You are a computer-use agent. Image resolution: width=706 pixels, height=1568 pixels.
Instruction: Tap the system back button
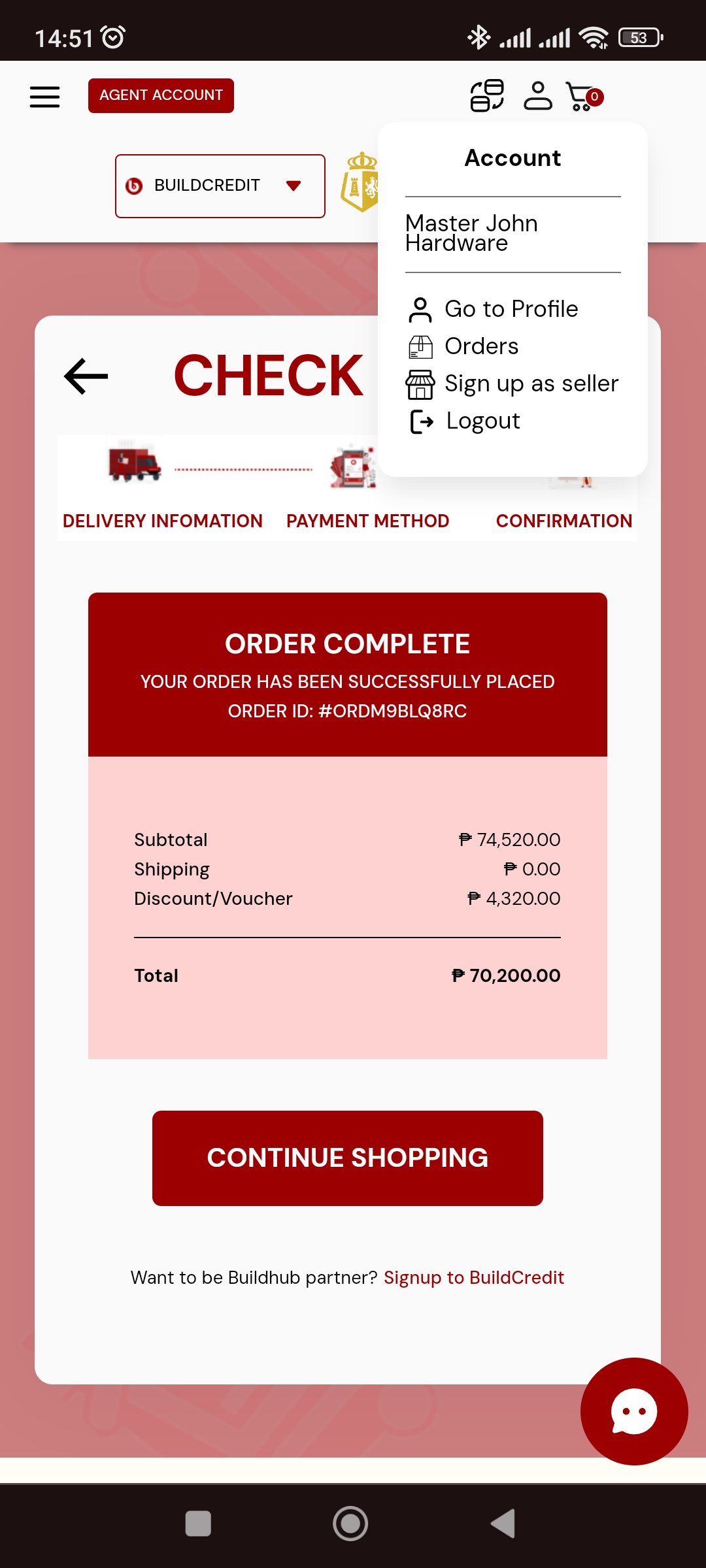[503, 1524]
